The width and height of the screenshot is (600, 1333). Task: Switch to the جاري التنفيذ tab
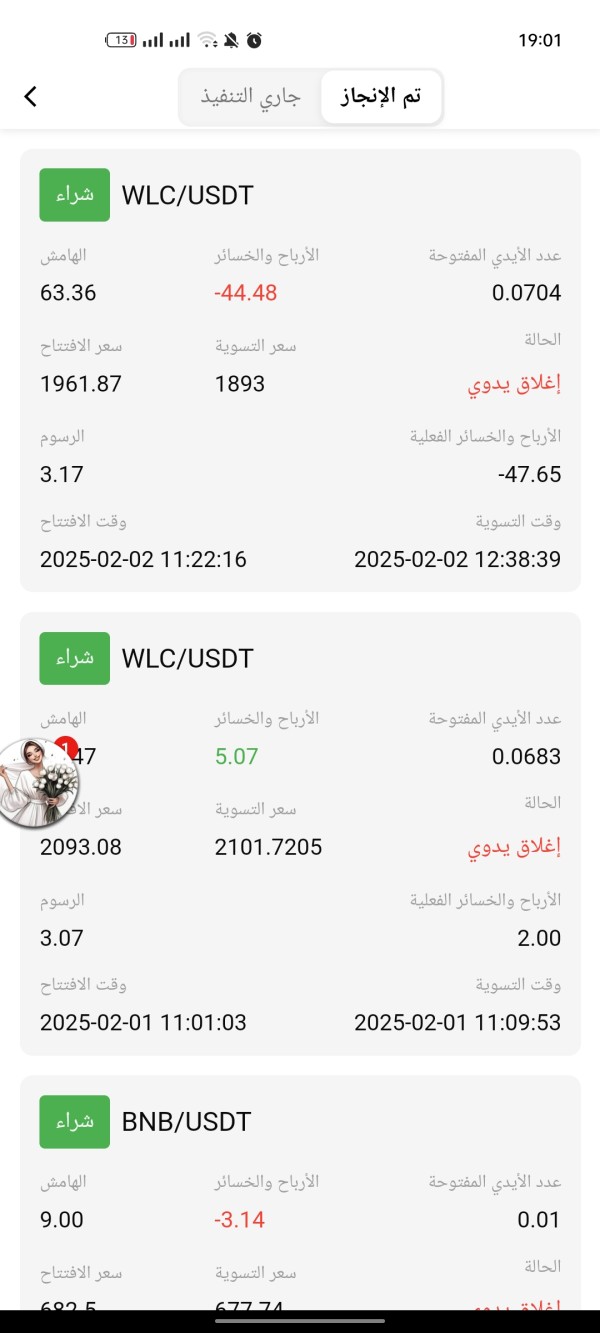click(x=251, y=97)
